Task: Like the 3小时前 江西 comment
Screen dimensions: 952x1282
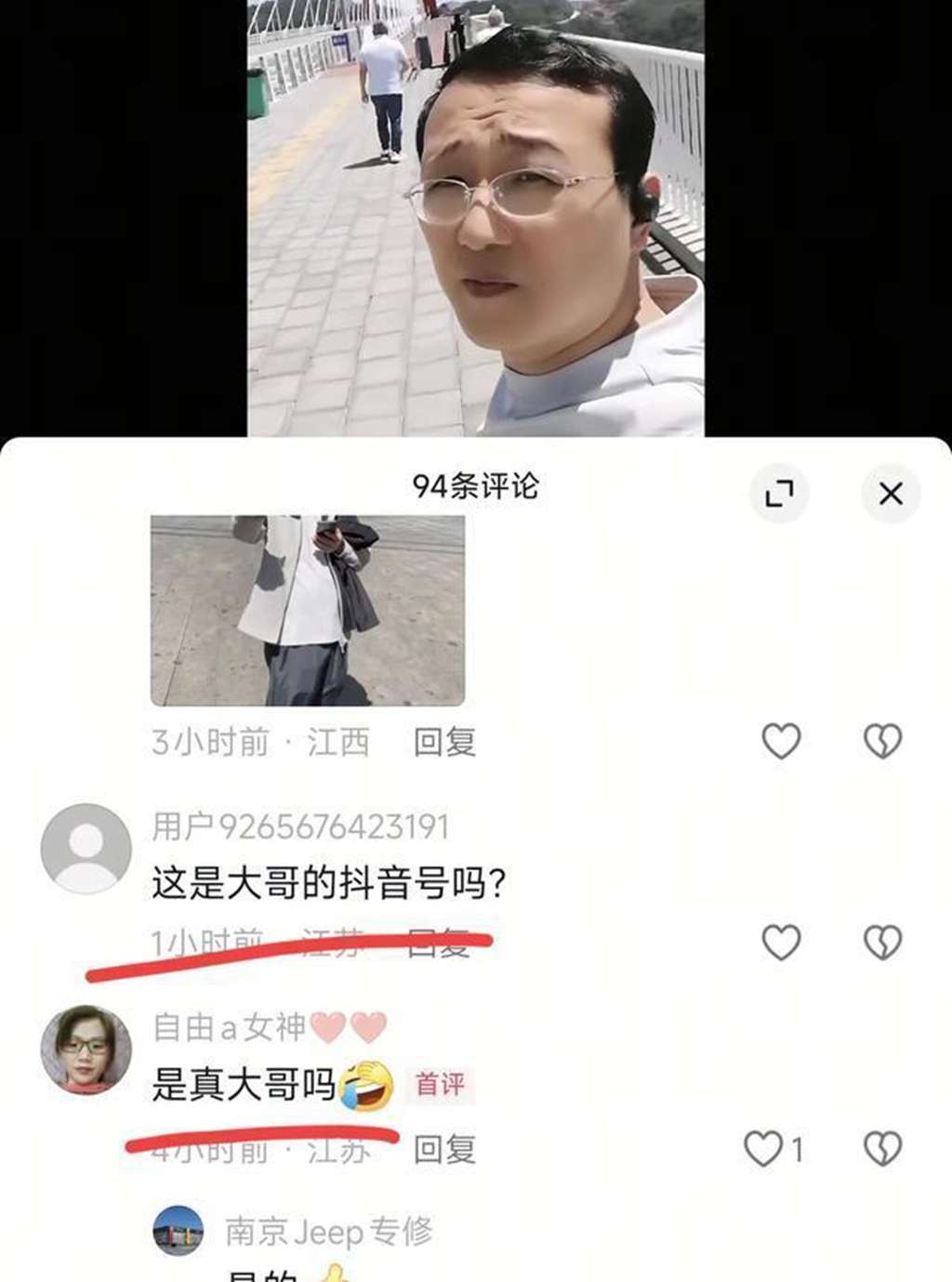Action: (x=781, y=741)
